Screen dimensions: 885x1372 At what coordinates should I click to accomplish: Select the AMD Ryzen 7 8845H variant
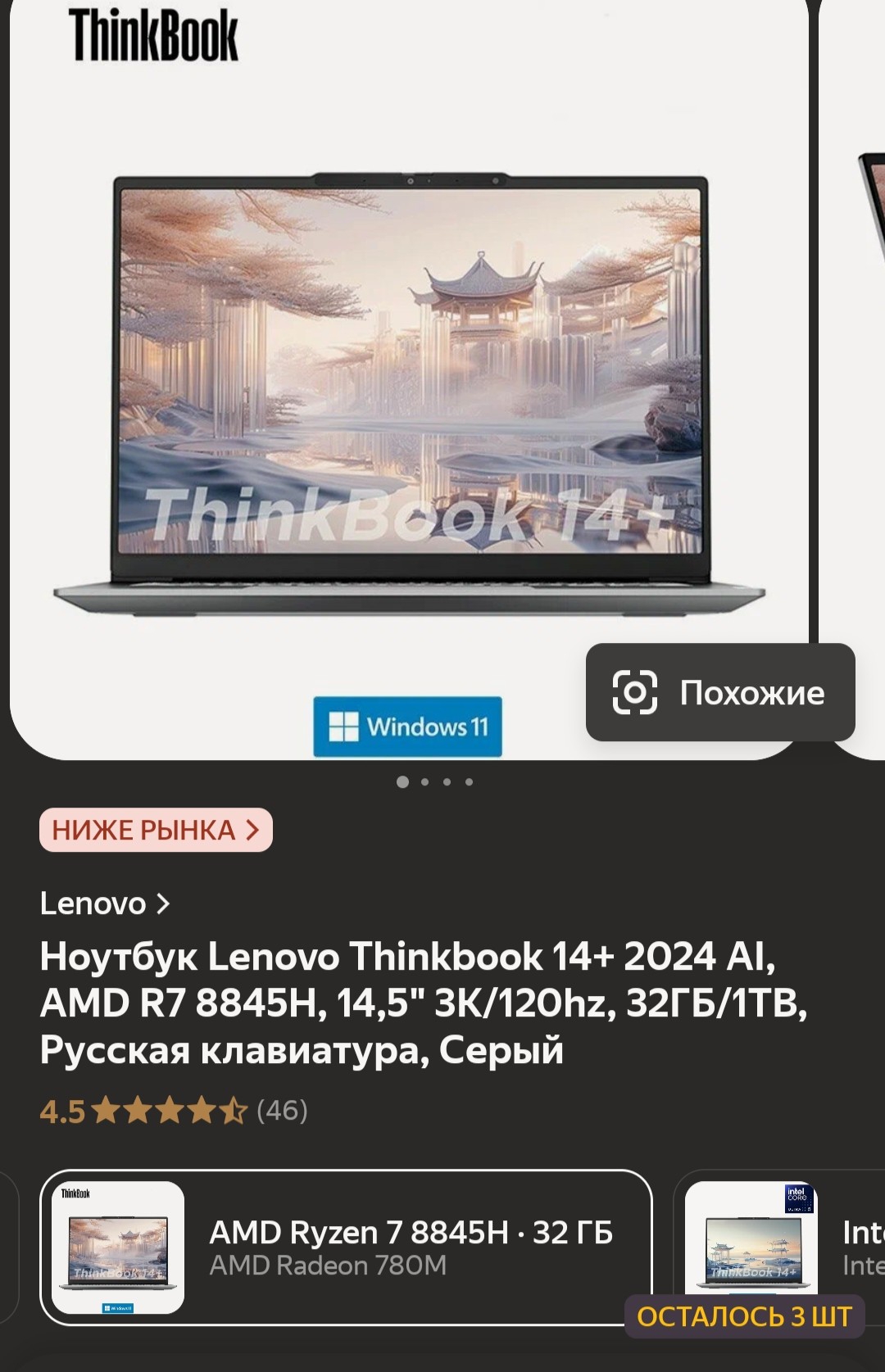point(346,1247)
